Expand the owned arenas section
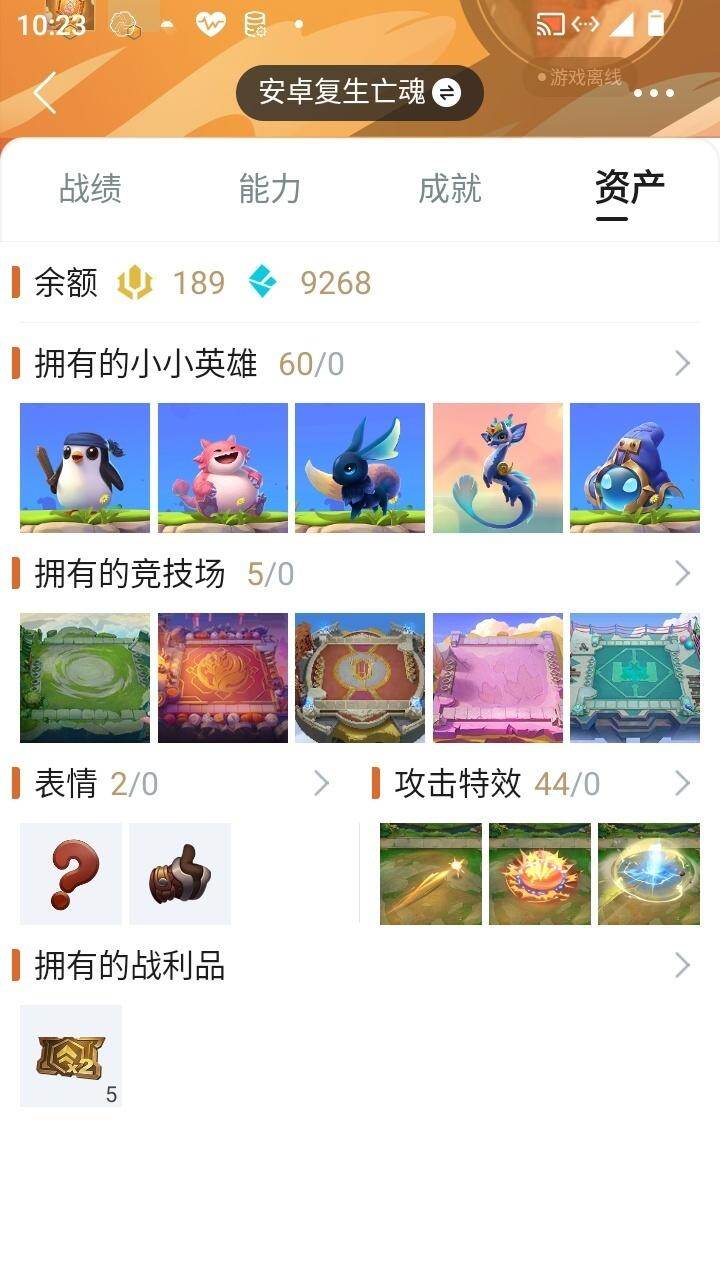The height and width of the screenshot is (1280, 720). coord(682,573)
